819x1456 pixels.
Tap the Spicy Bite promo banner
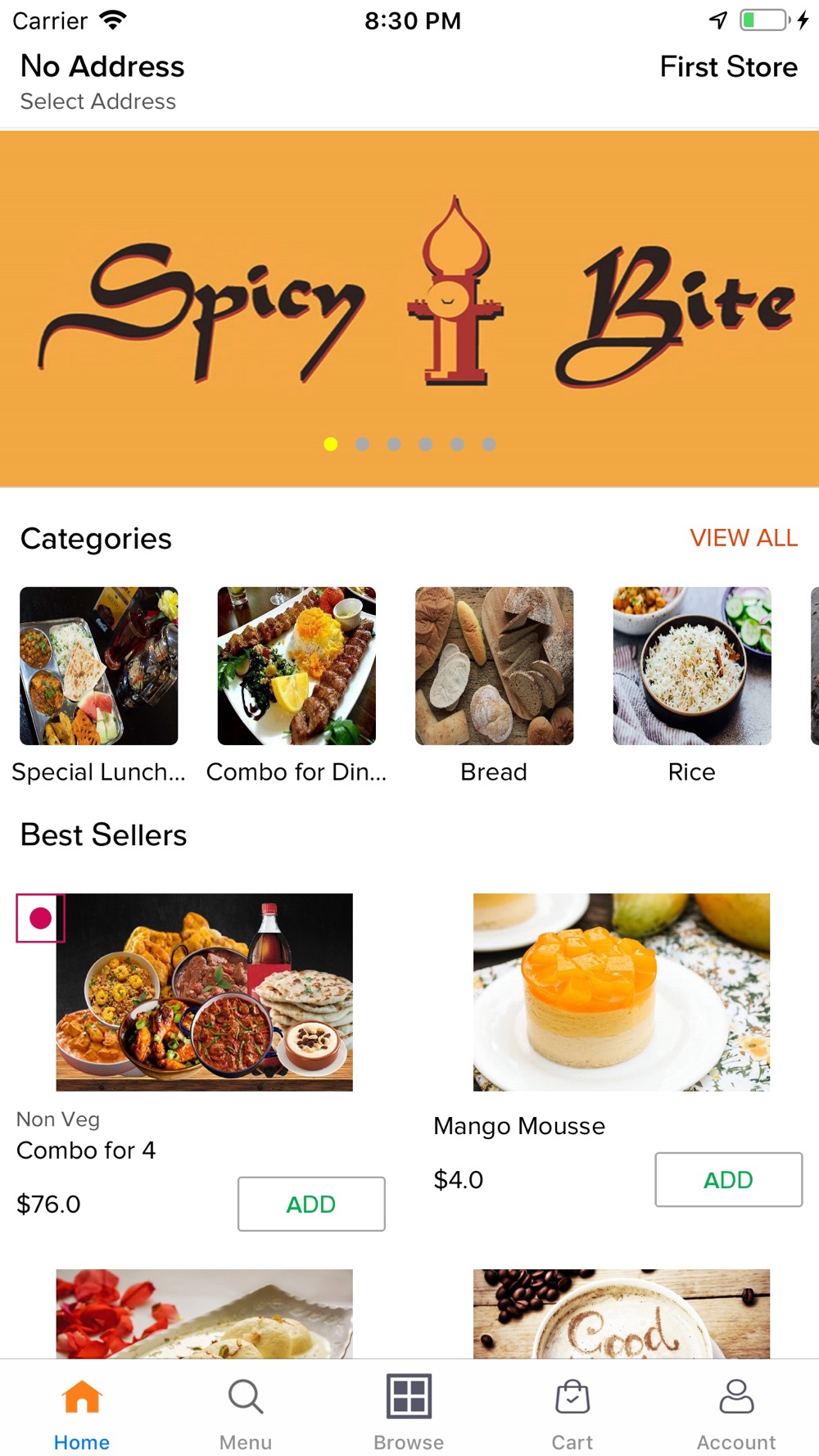click(409, 308)
